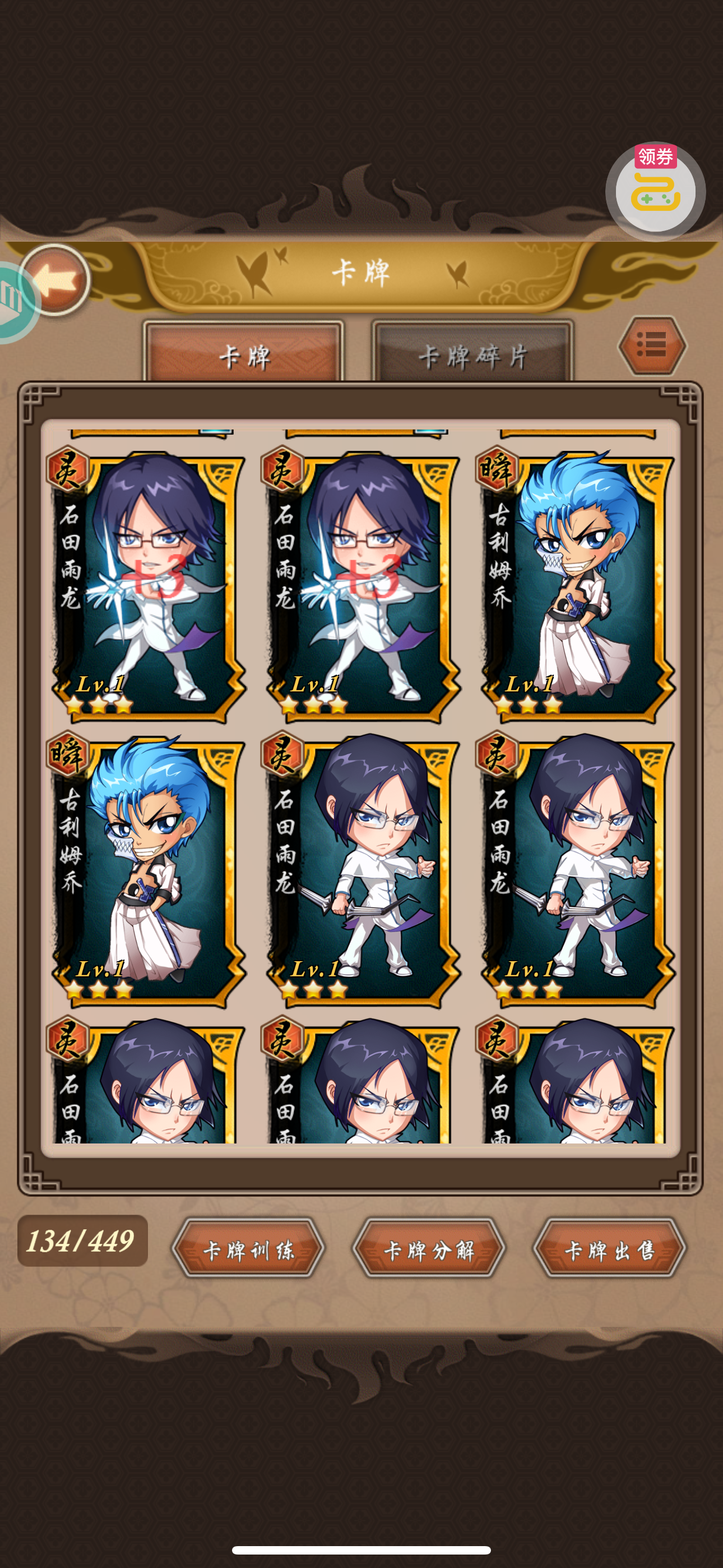
Task: Switch to the 卡牌碎片 tab
Action: (x=473, y=356)
